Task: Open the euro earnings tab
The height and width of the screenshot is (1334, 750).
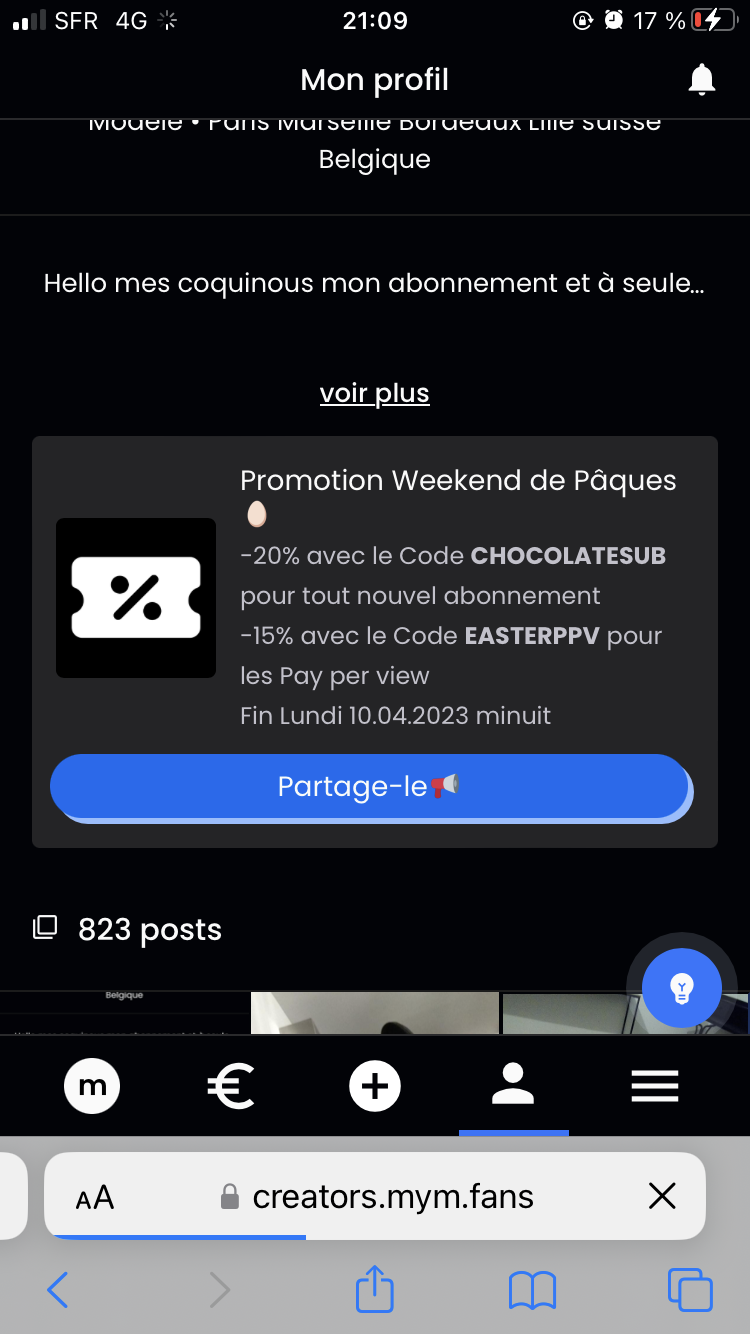Action: click(231, 1086)
